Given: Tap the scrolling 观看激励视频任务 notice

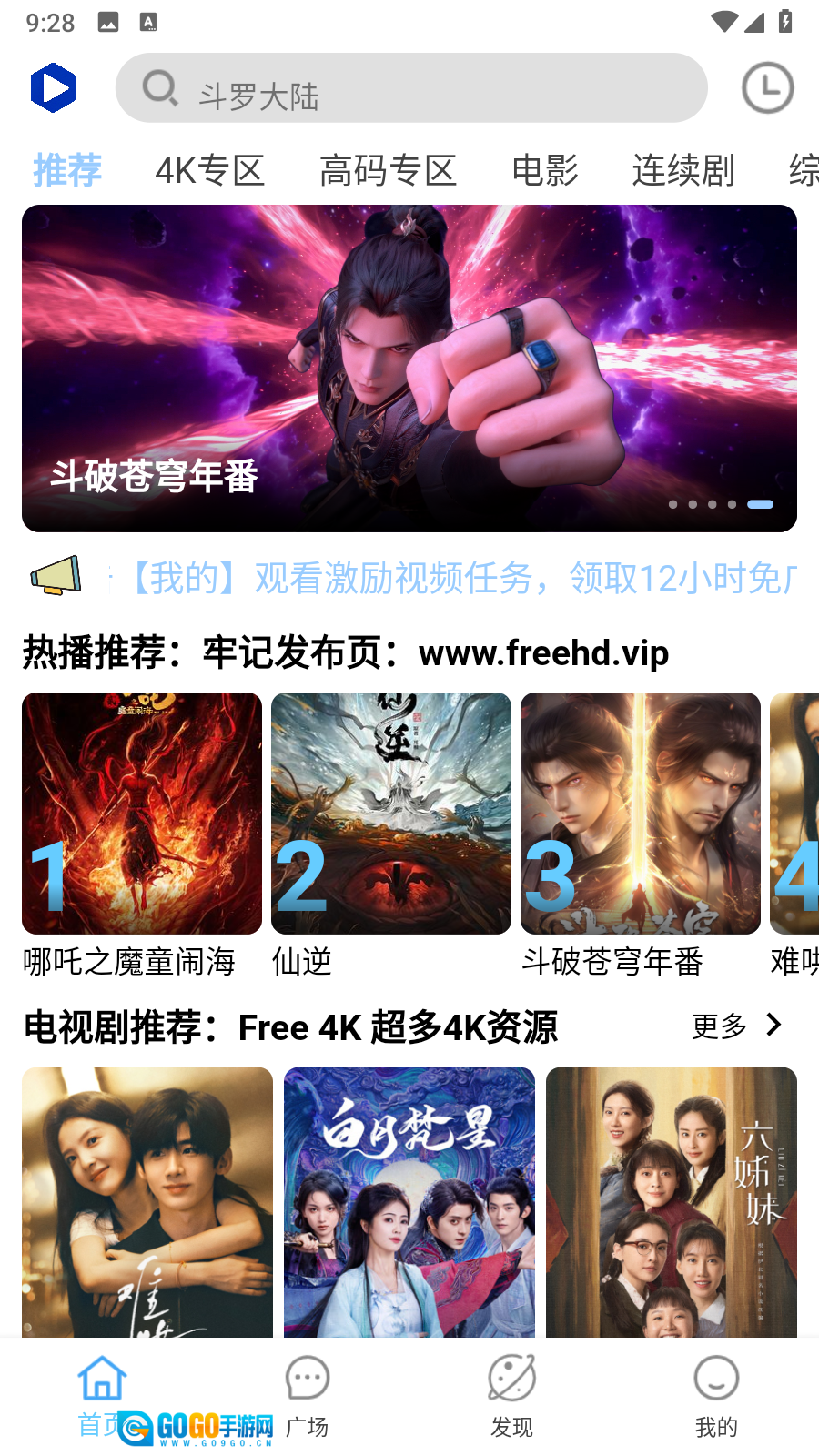Looking at the screenshot, I should click(x=455, y=578).
